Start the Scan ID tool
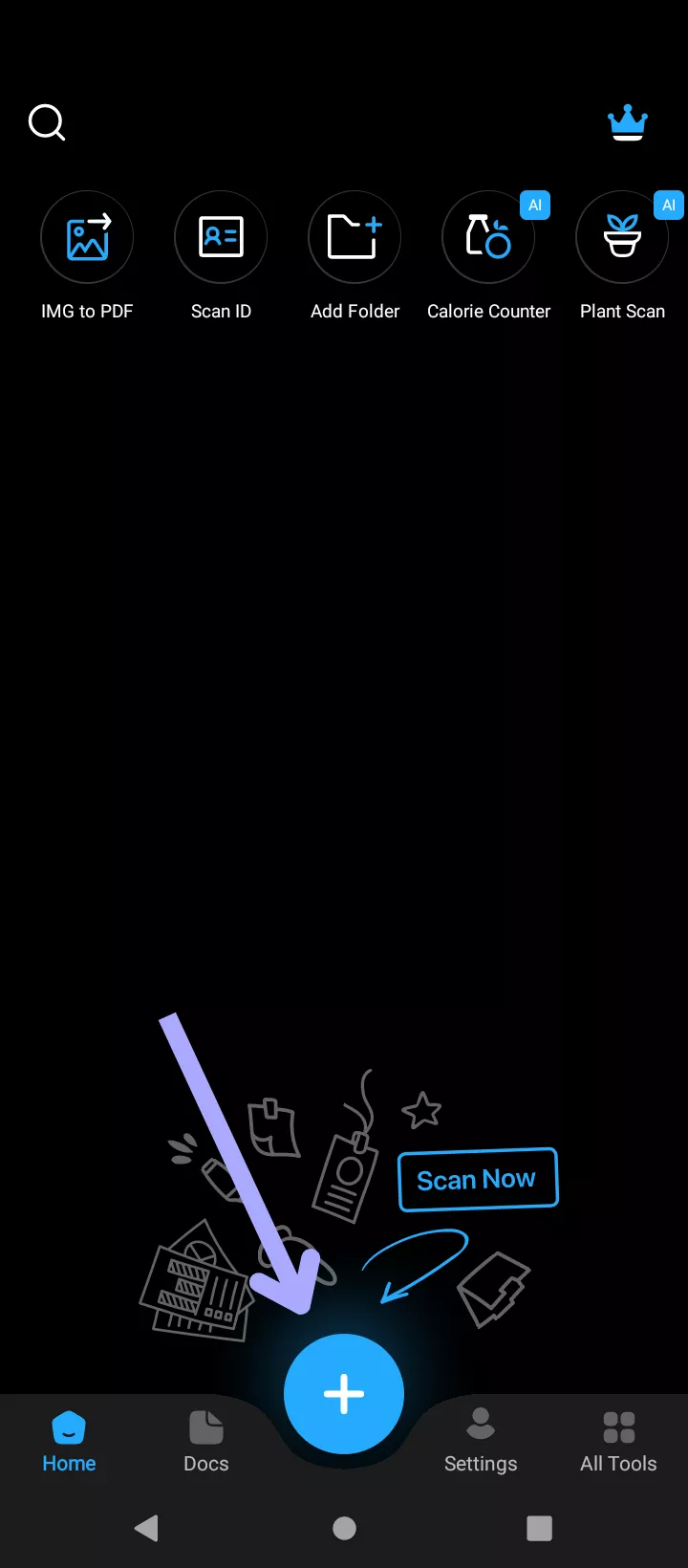The width and height of the screenshot is (688, 1568). tap(221, 237)
